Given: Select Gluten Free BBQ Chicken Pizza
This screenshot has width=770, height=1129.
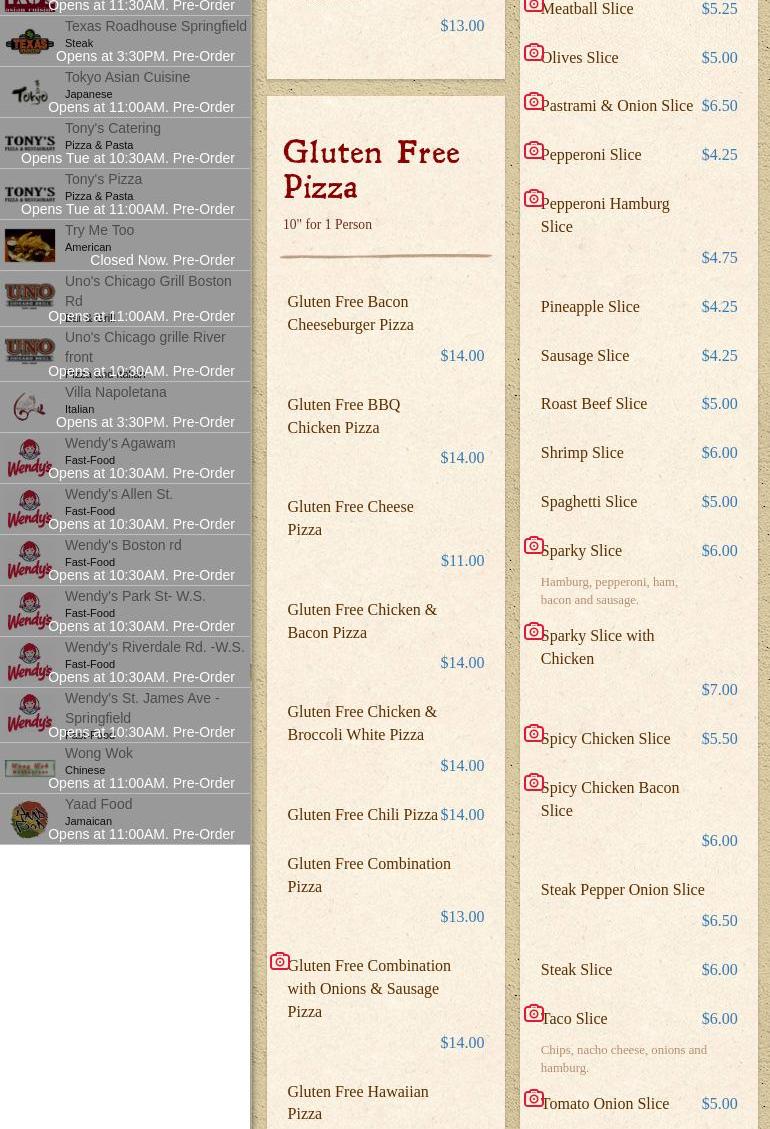Looking at the screenshot, I should (343, 416).
